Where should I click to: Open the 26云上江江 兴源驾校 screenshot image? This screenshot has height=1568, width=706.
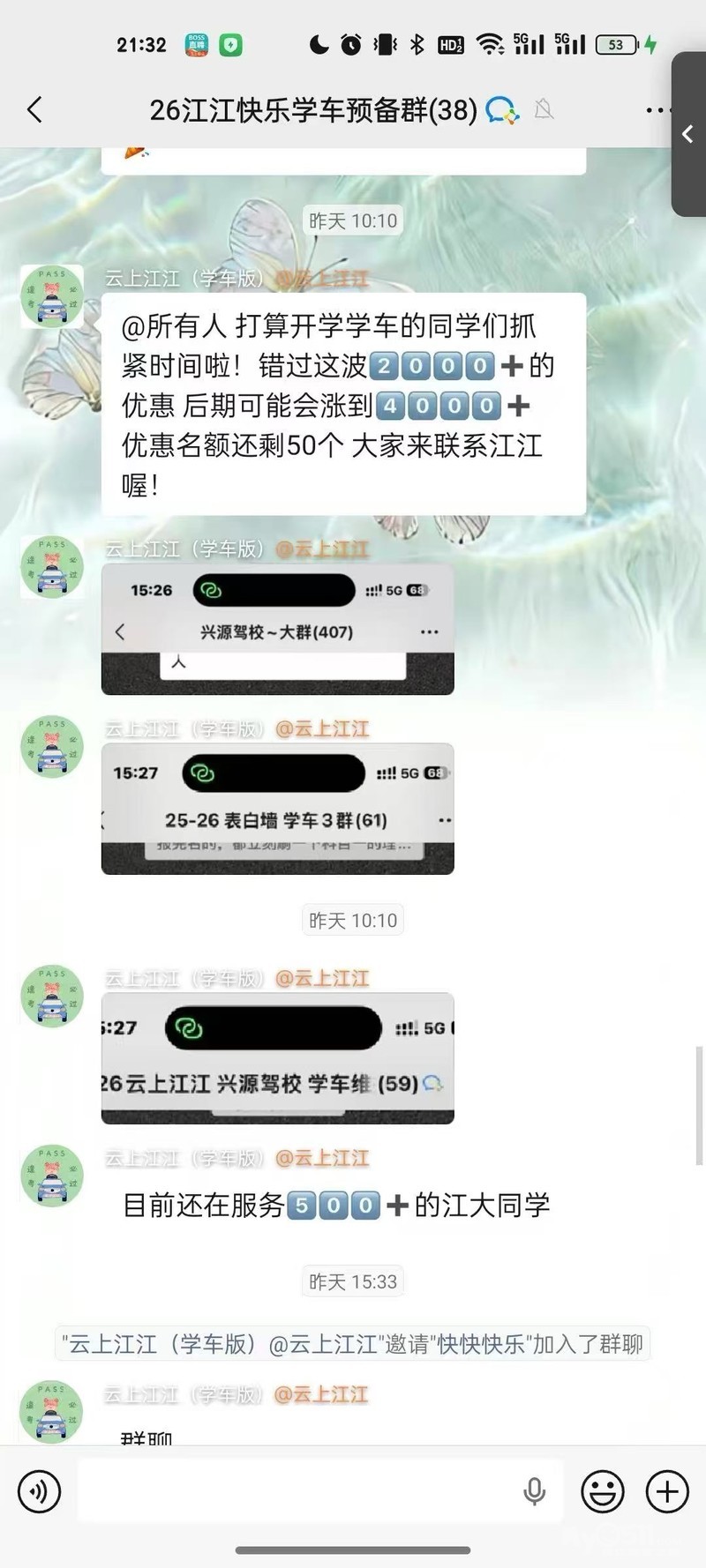[x=277, y=1058]
